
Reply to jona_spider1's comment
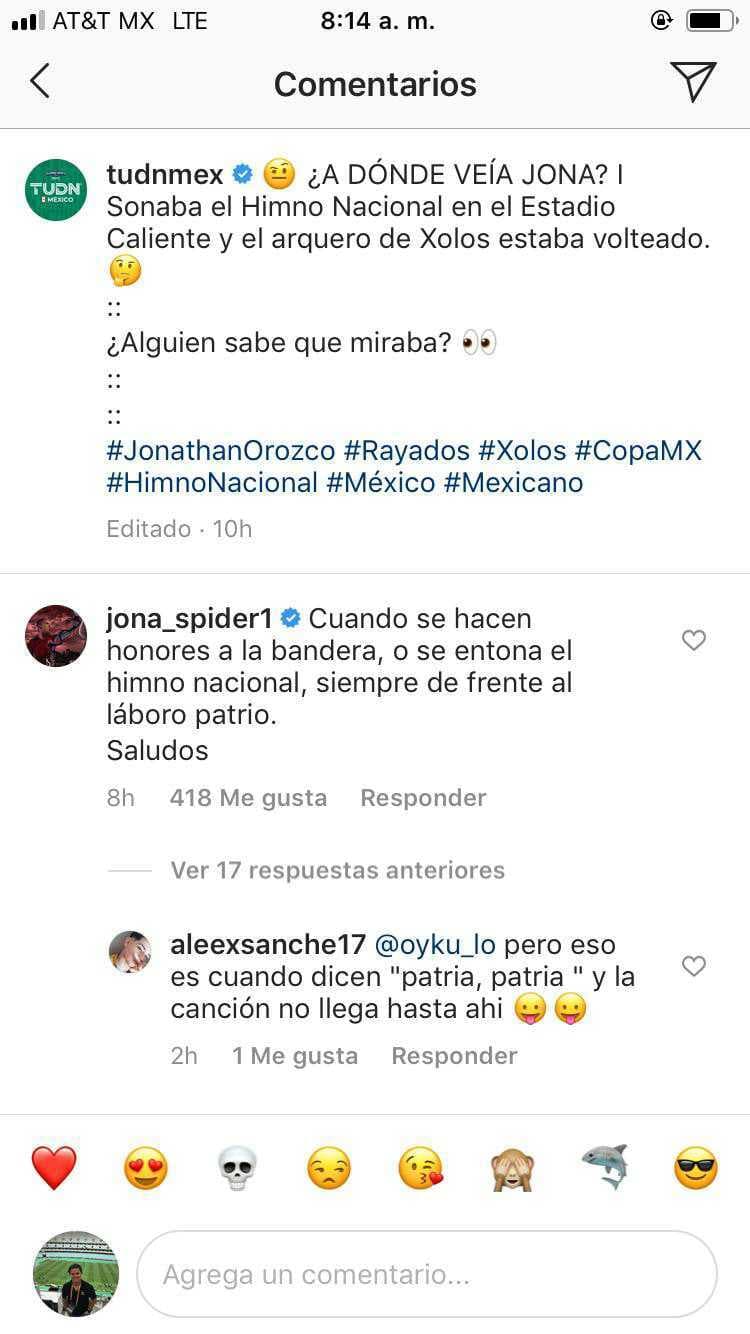(423, 798)
